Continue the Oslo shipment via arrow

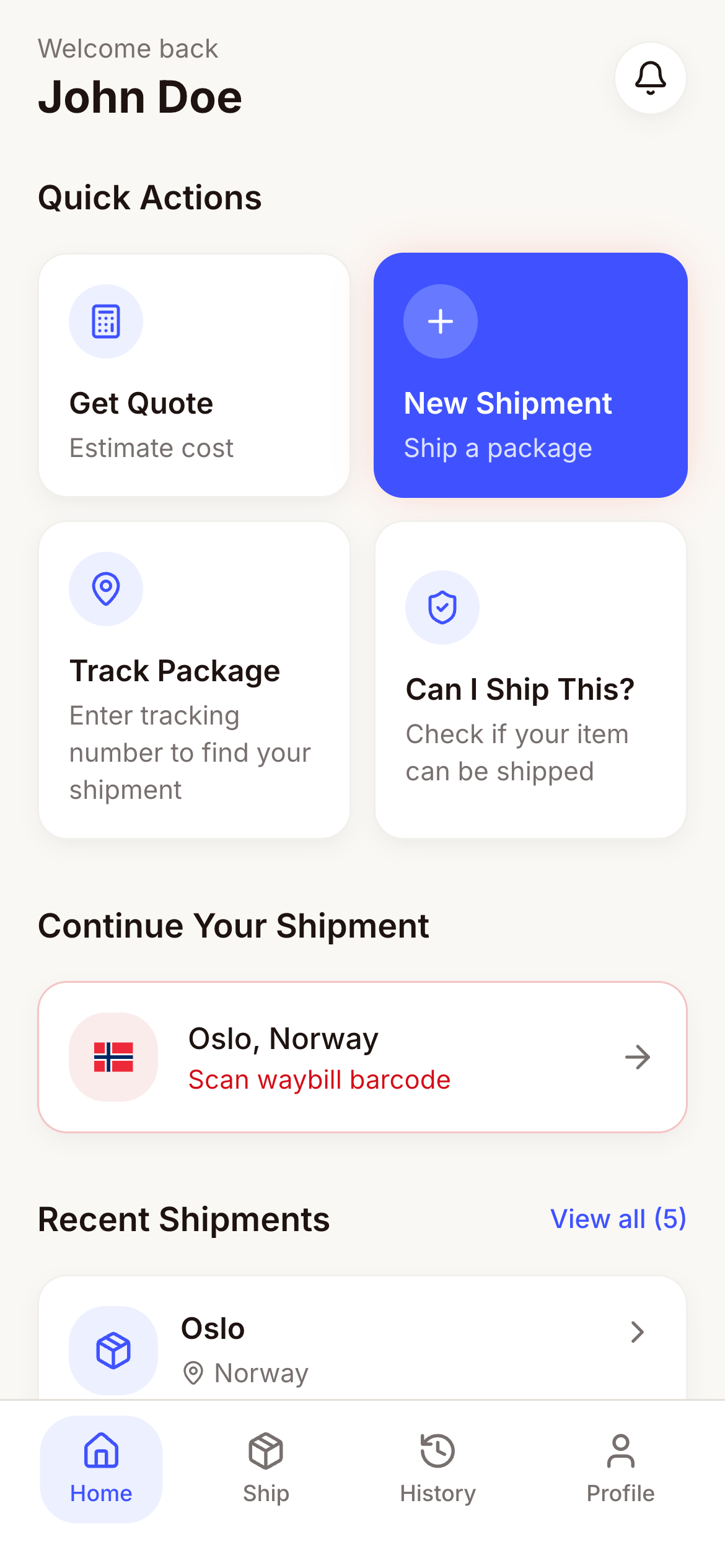click(x=638, y=1058)
